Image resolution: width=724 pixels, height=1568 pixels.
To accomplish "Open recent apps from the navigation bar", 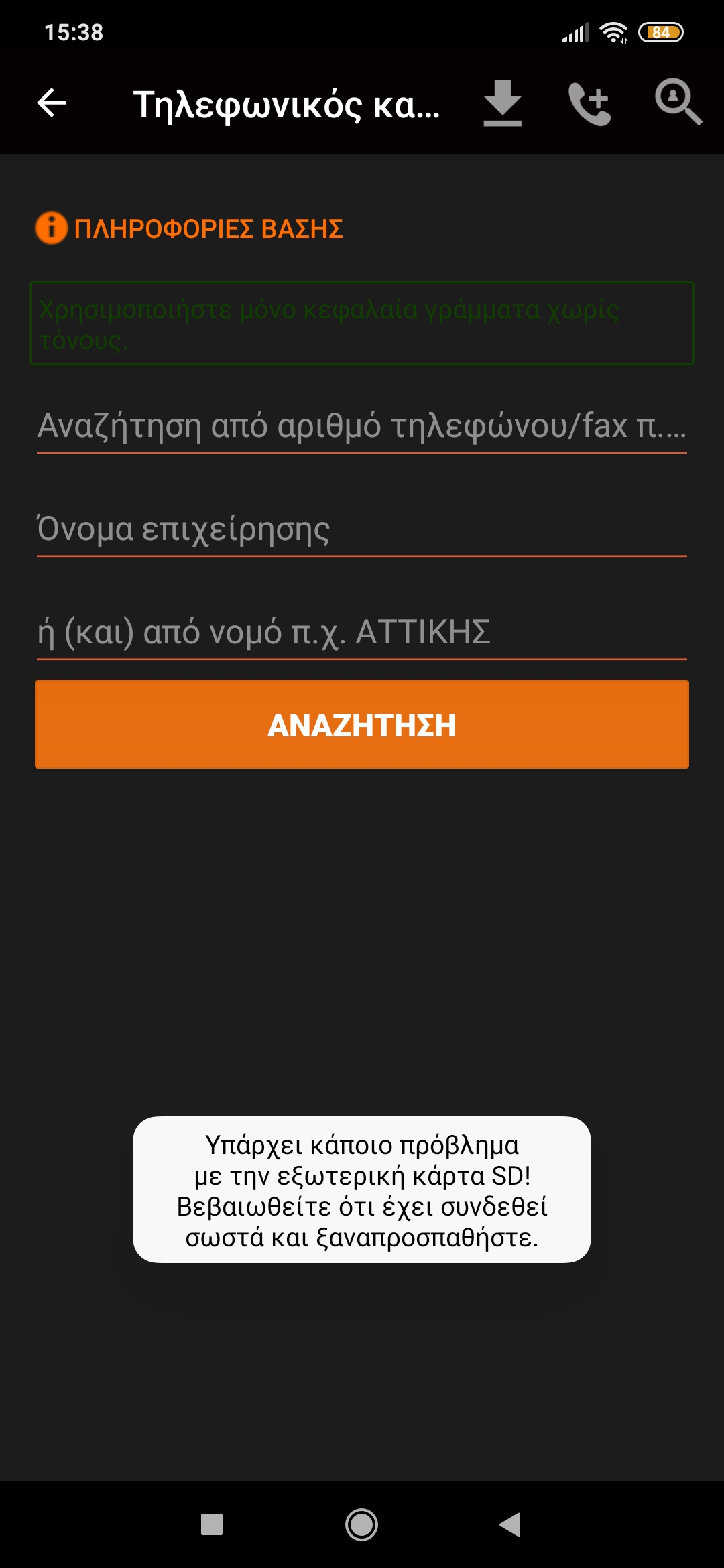I will coord(212,1524).
